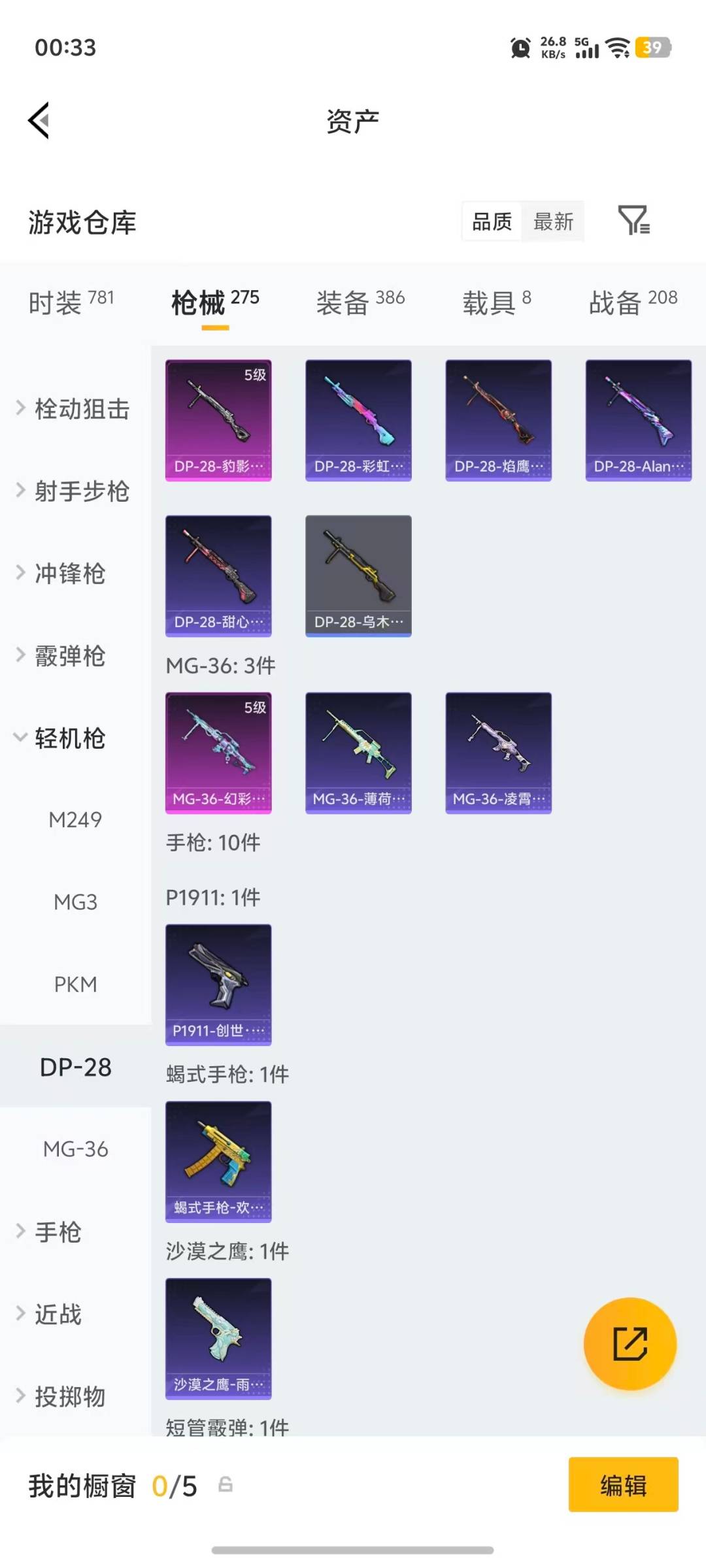The height and width of the screenshot is (1568, 706).
Task: Select the DP-28 sidebar filter
Action: [x=75, y=1067]
